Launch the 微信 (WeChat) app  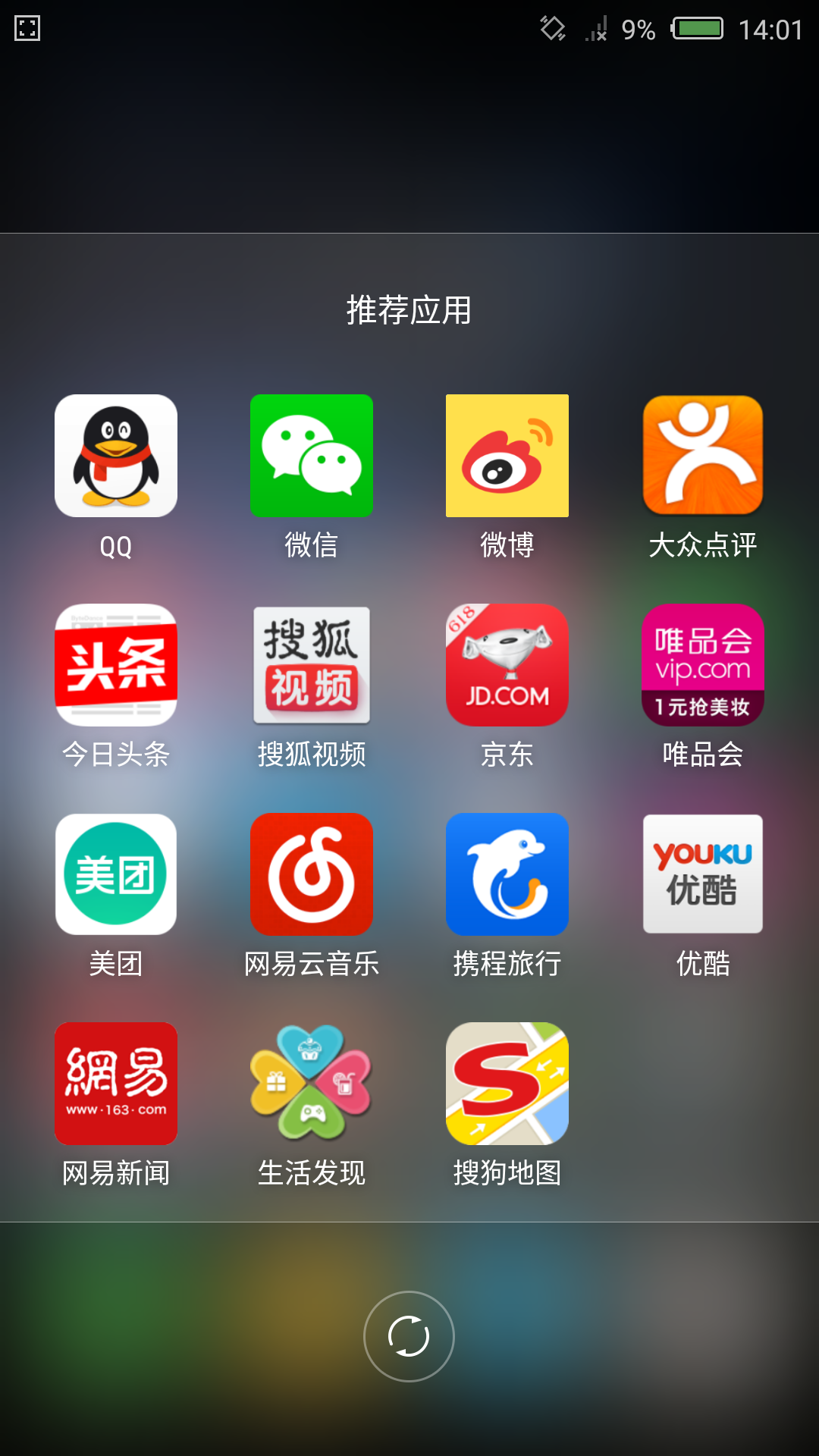(x=312, y=456)
